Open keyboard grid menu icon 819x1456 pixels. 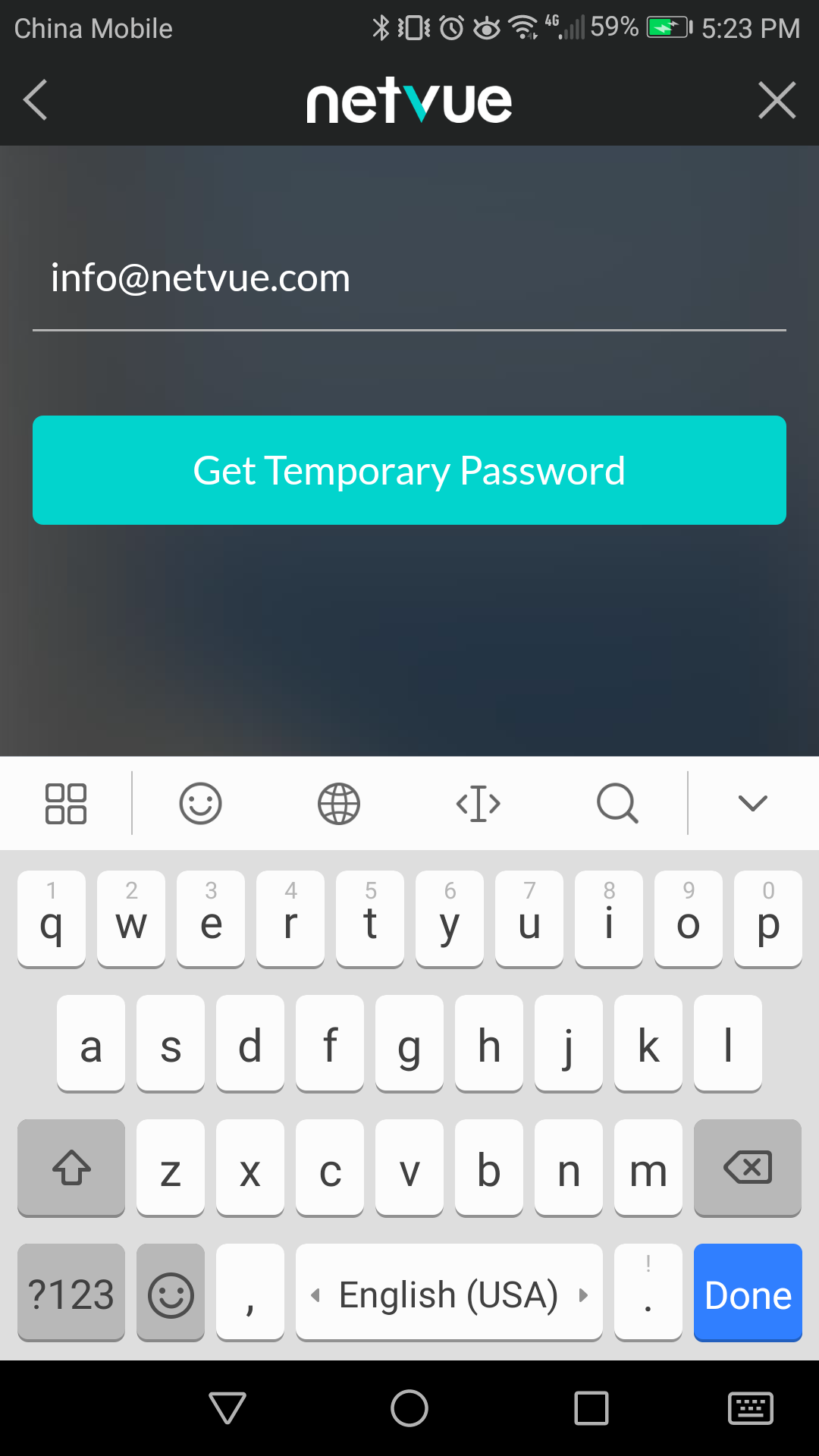coord(66,803)
